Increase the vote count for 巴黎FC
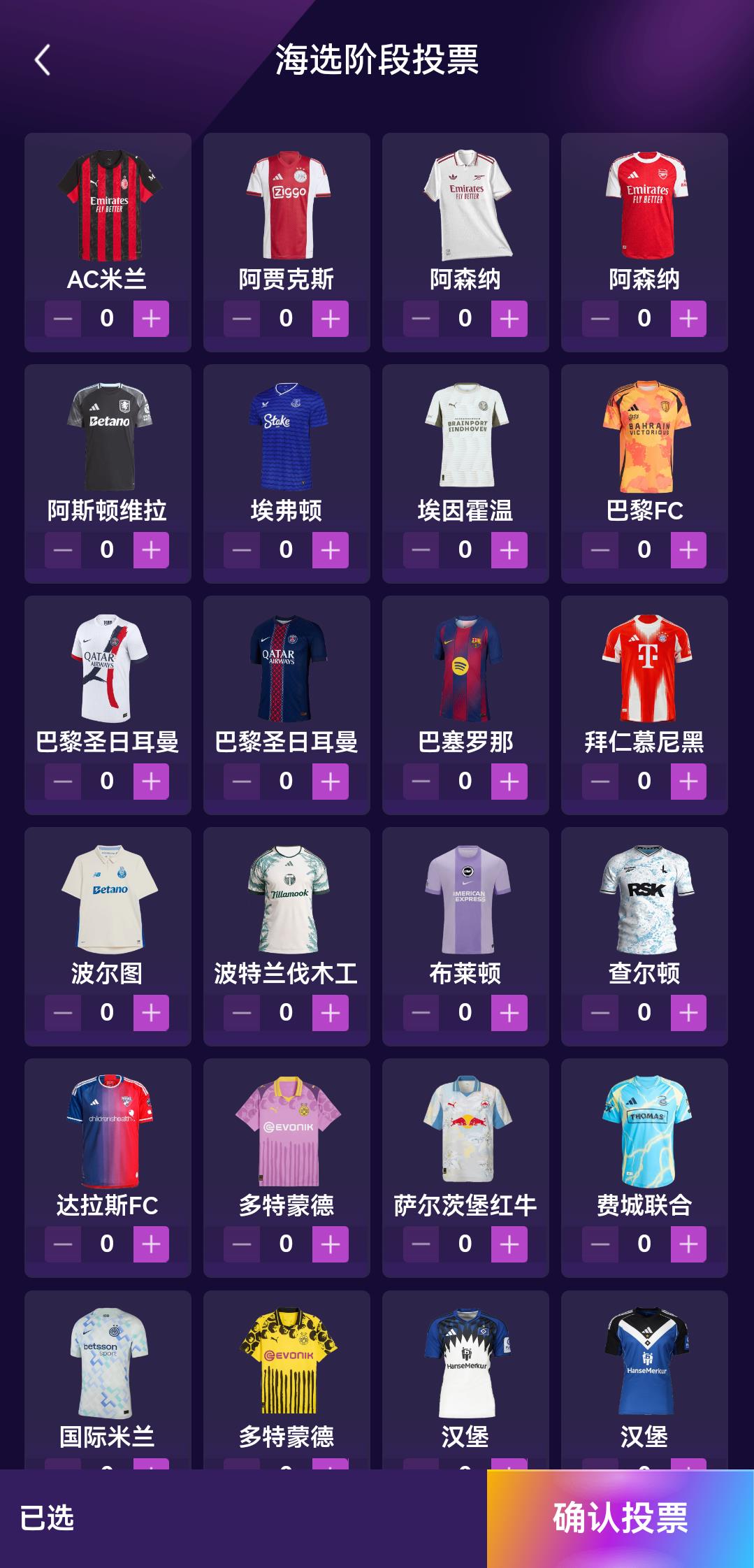754x1568 pixels. pyautogui.click(x=688, y=550)
